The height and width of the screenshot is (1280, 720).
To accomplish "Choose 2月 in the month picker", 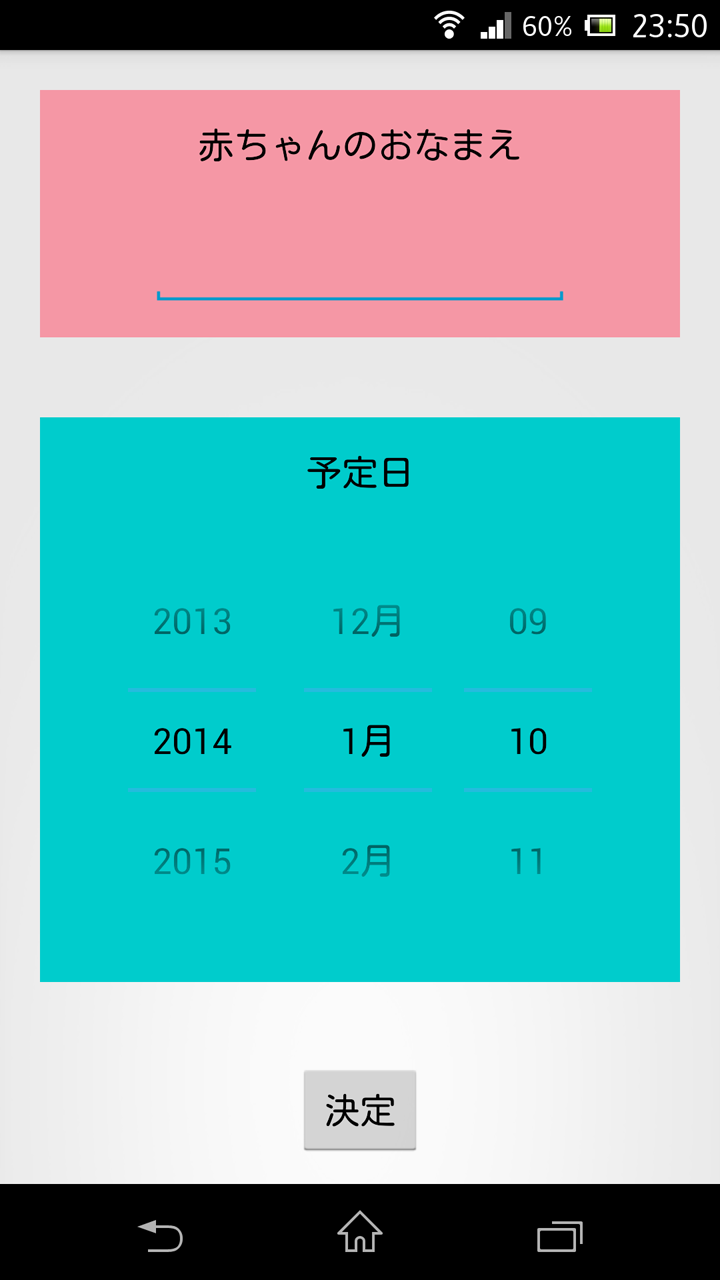I will coord(367,862).
